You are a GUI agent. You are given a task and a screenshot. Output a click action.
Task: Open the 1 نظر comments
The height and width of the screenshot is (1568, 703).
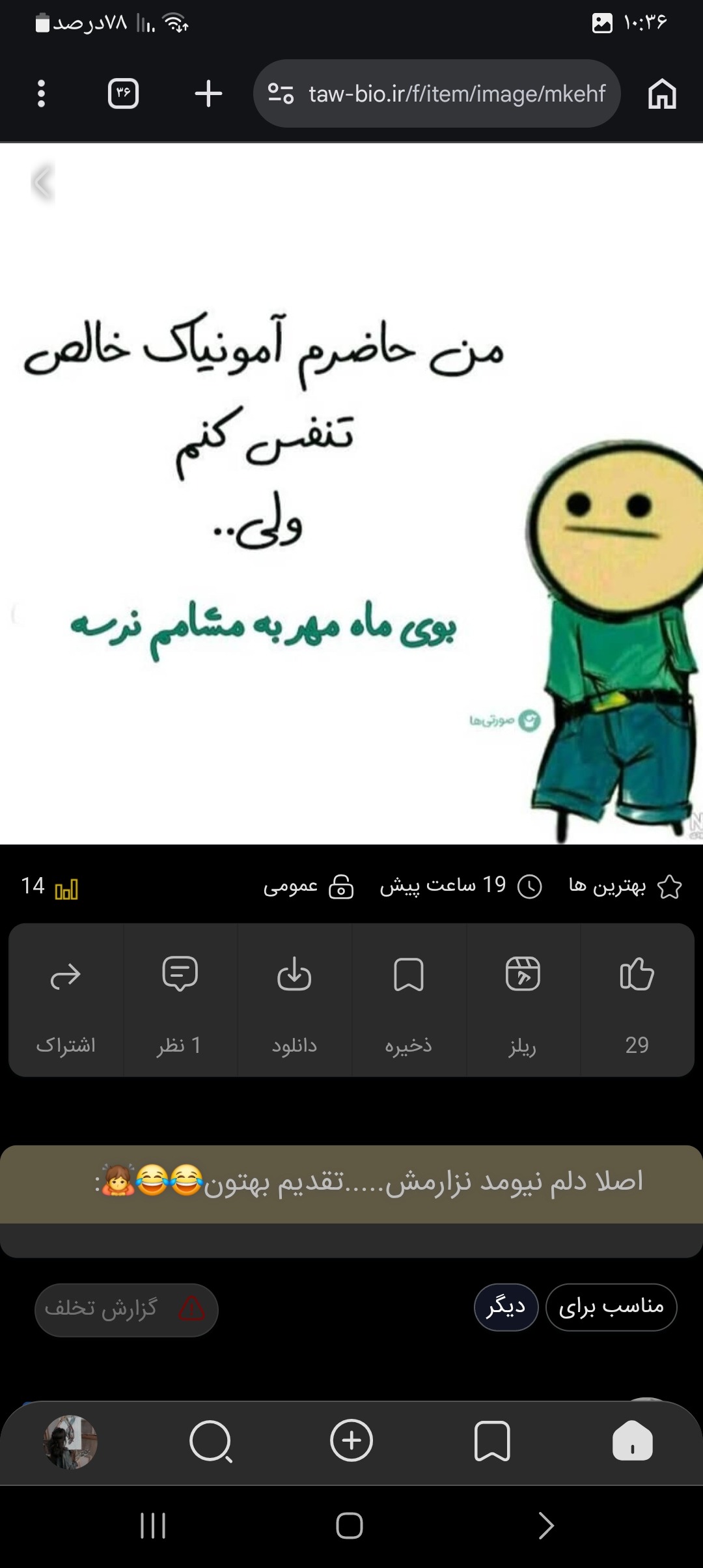click(180, 1000)
